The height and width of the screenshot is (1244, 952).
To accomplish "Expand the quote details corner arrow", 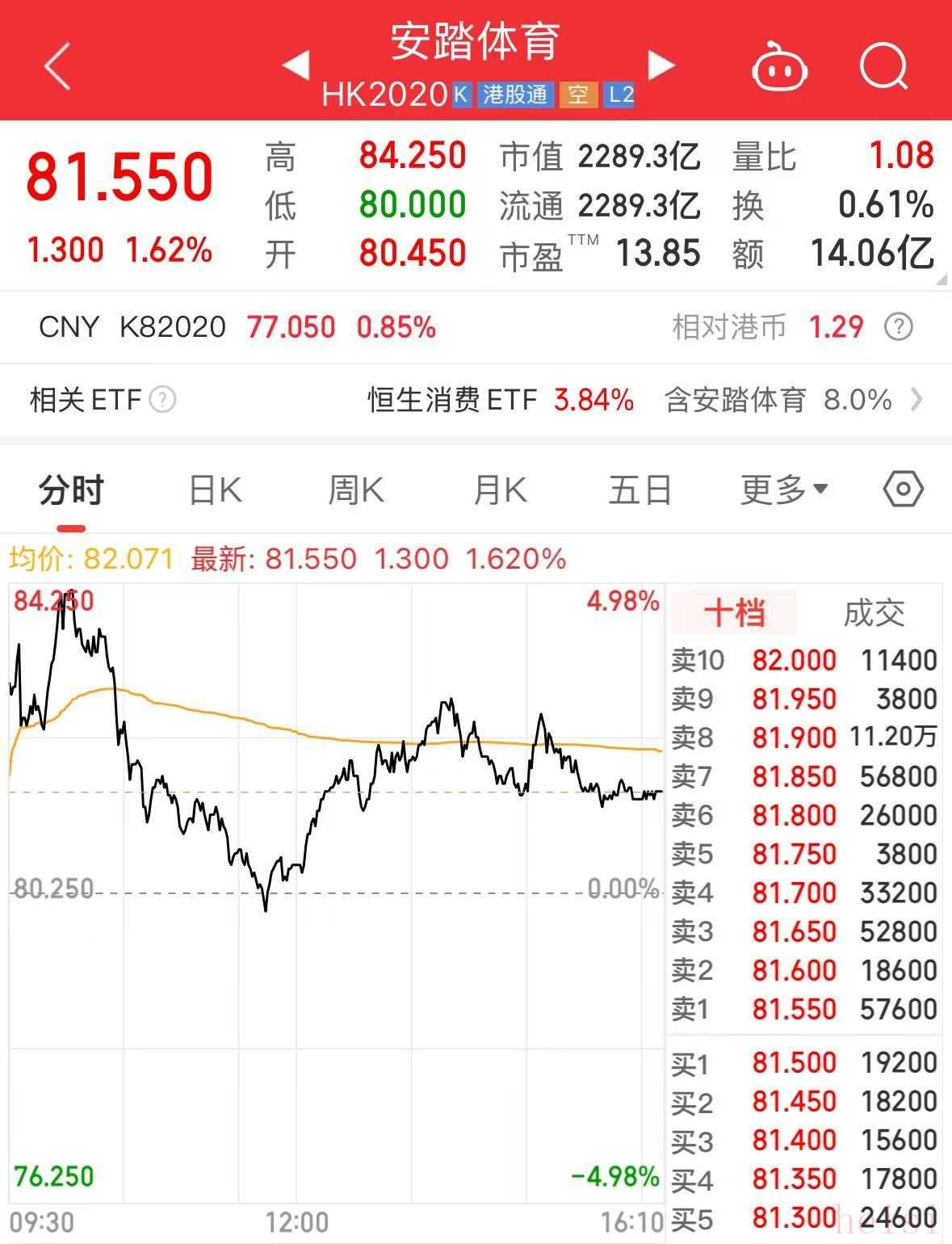I will tap(942, 279).
